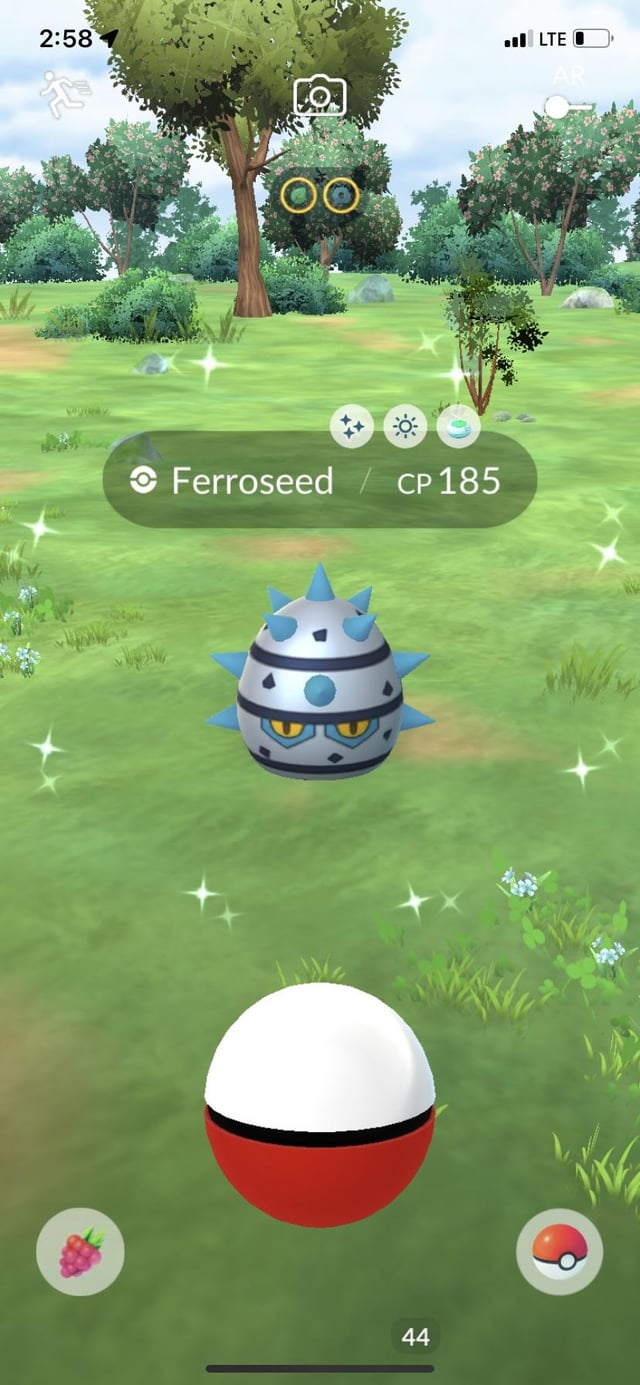This screenshot has height=1385, width=640.
Task: Open the camera snapshot mode
Action: [x=320, y=96]
